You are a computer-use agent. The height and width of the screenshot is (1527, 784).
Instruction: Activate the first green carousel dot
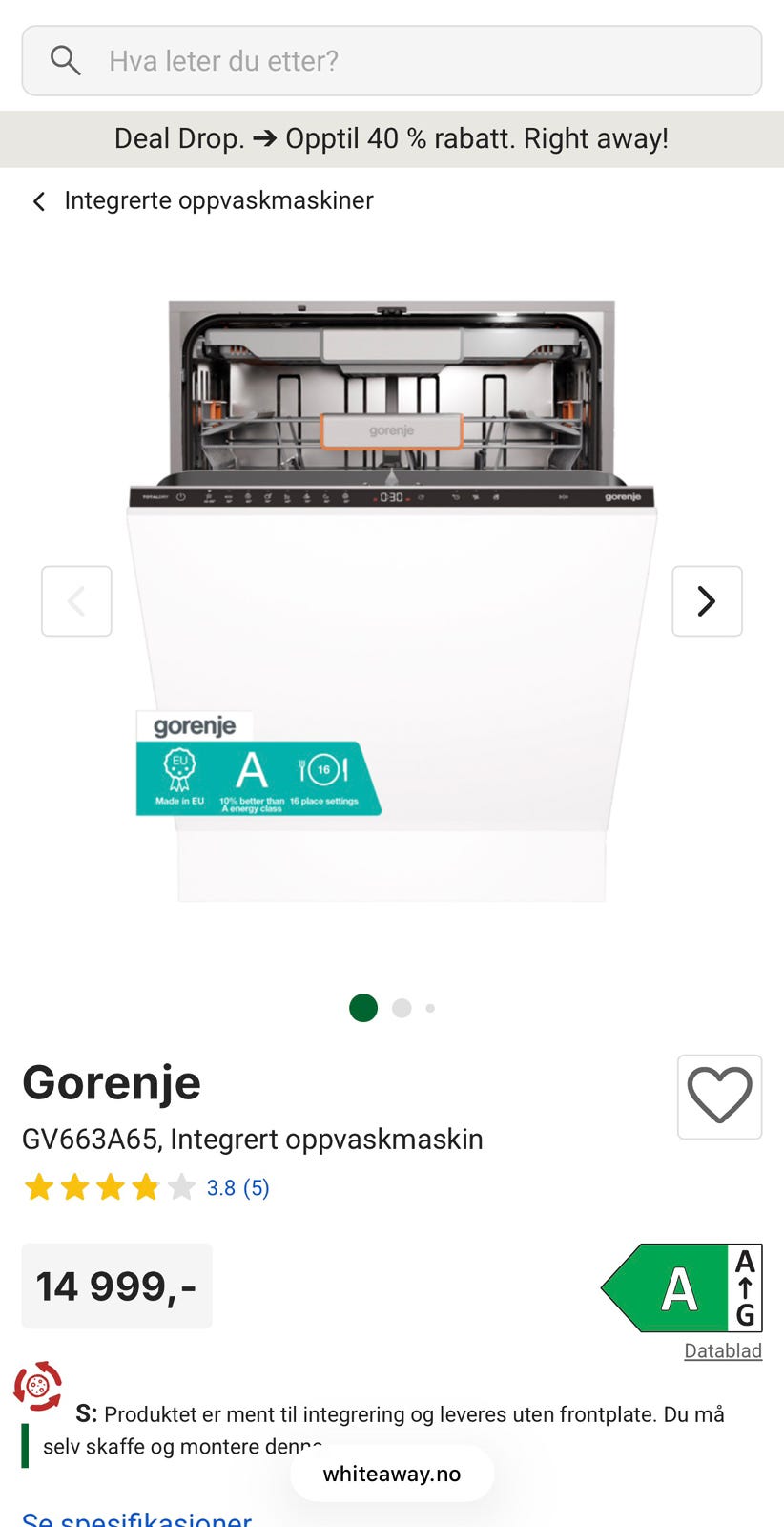[362, 1008]
